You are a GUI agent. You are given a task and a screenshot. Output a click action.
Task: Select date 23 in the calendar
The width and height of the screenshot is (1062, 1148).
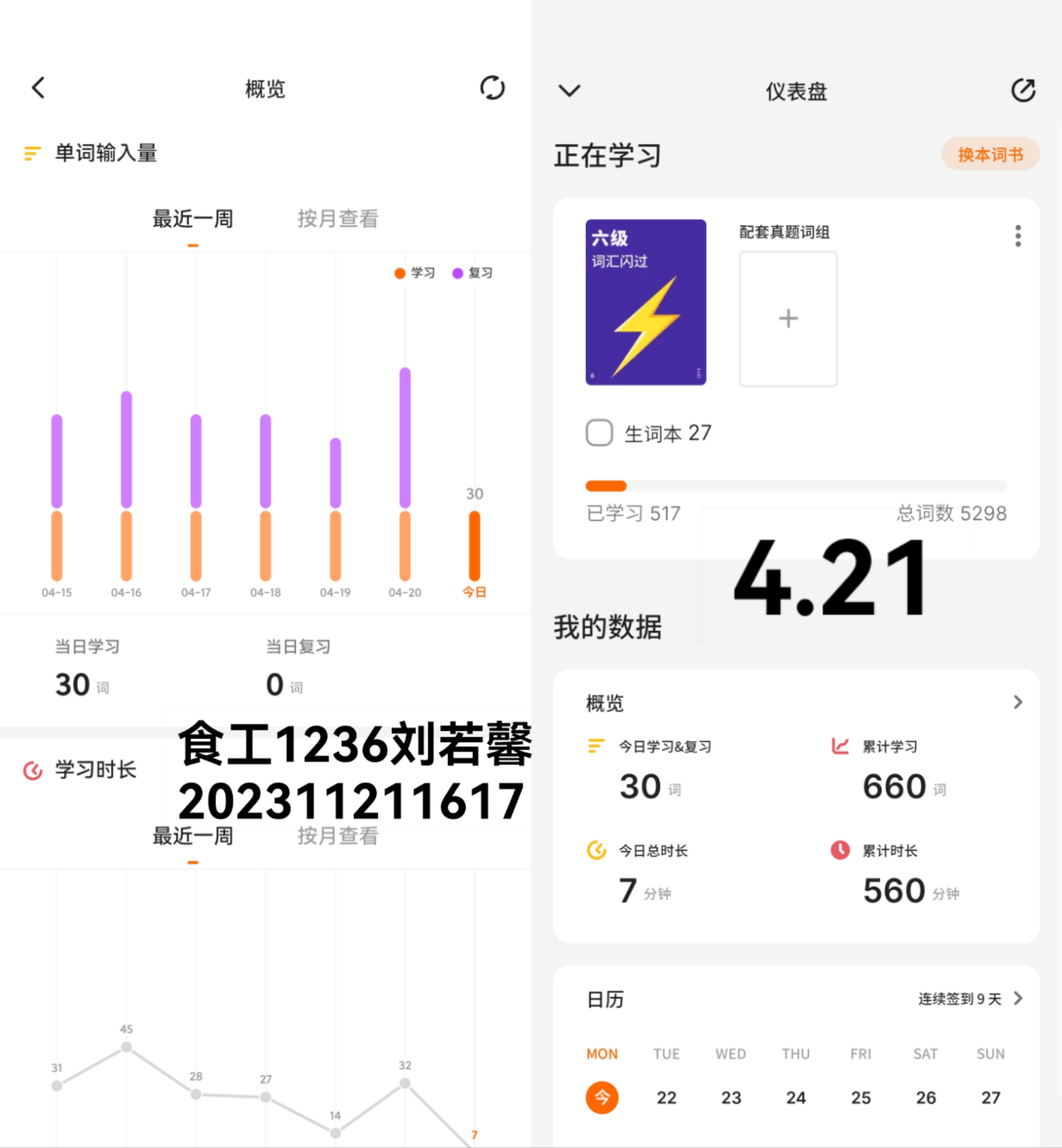[731, 1097]
